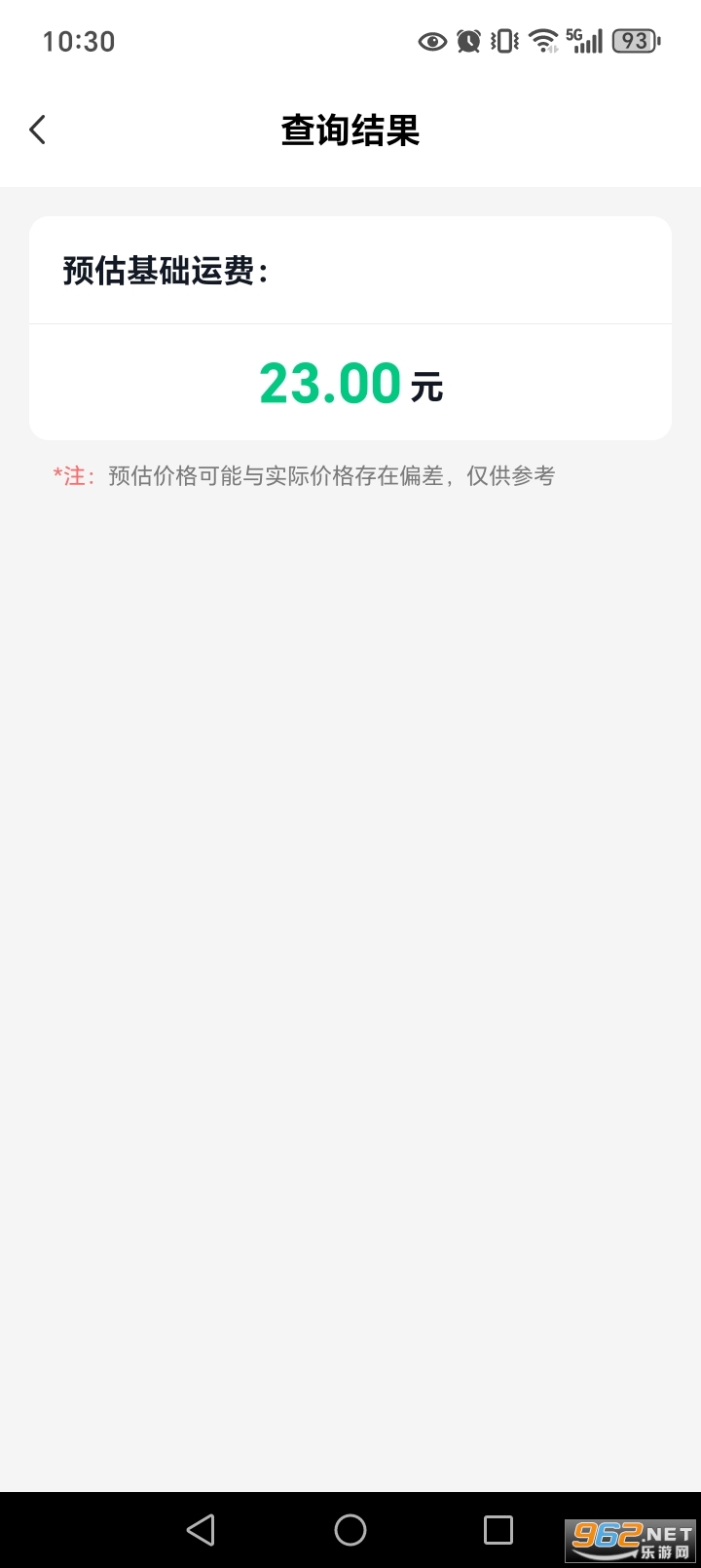Select the 查询结果 page title
701x1568 pixels.
point(350,131)
